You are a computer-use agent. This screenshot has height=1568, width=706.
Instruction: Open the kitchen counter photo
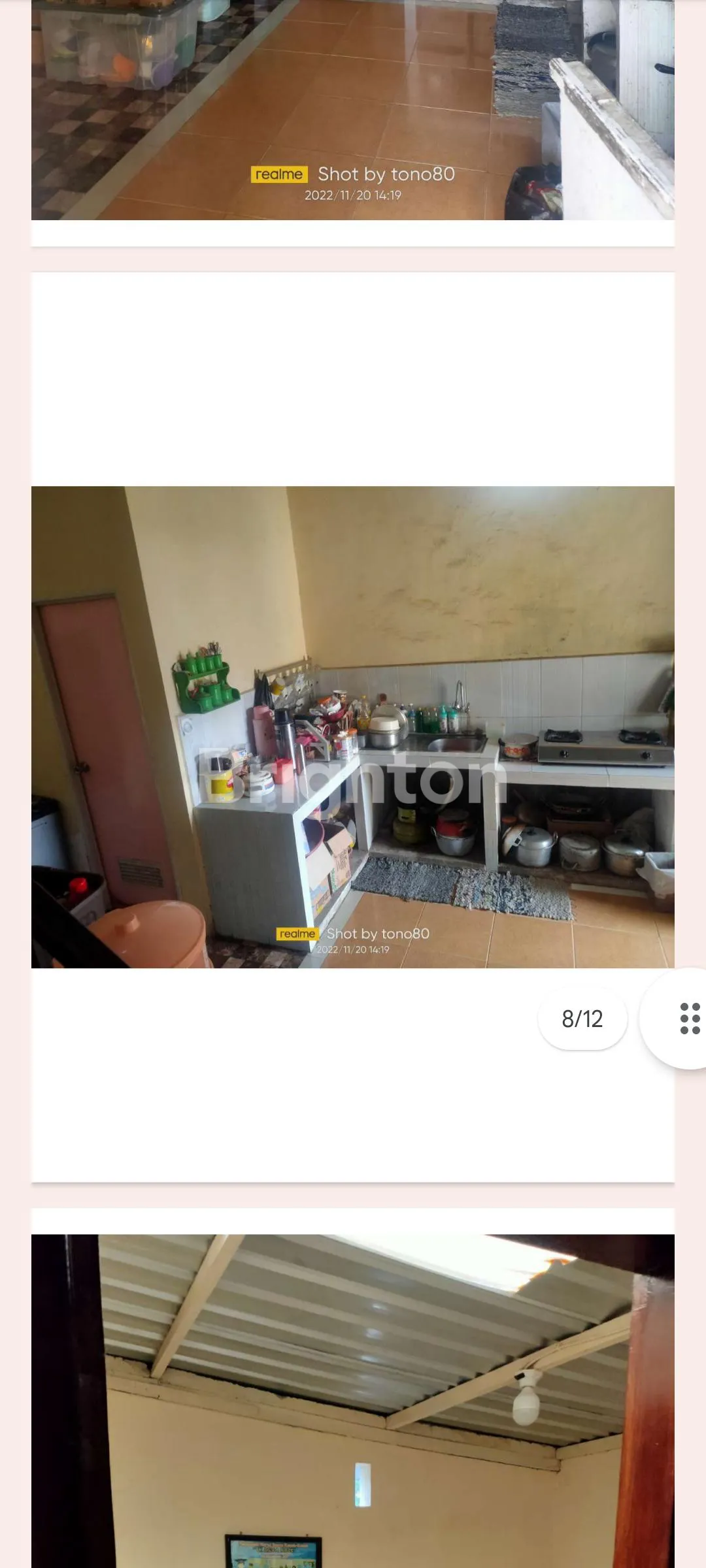click(x=353, y=727)
